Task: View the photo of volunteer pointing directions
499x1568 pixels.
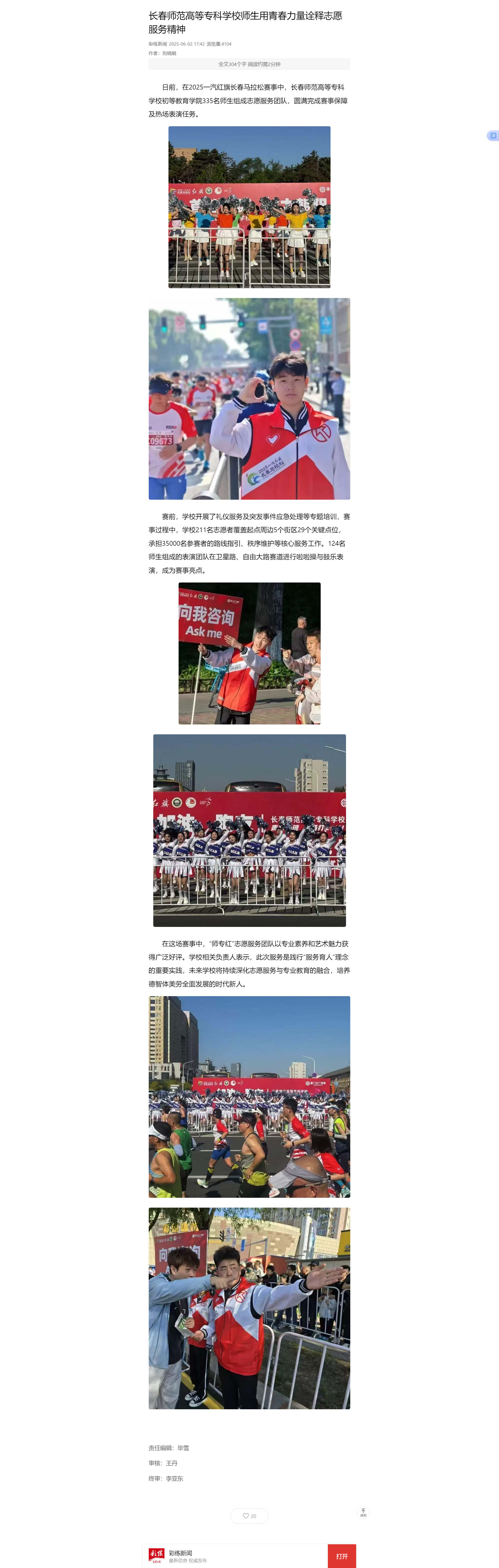Action: click(x=249, y=1308)
